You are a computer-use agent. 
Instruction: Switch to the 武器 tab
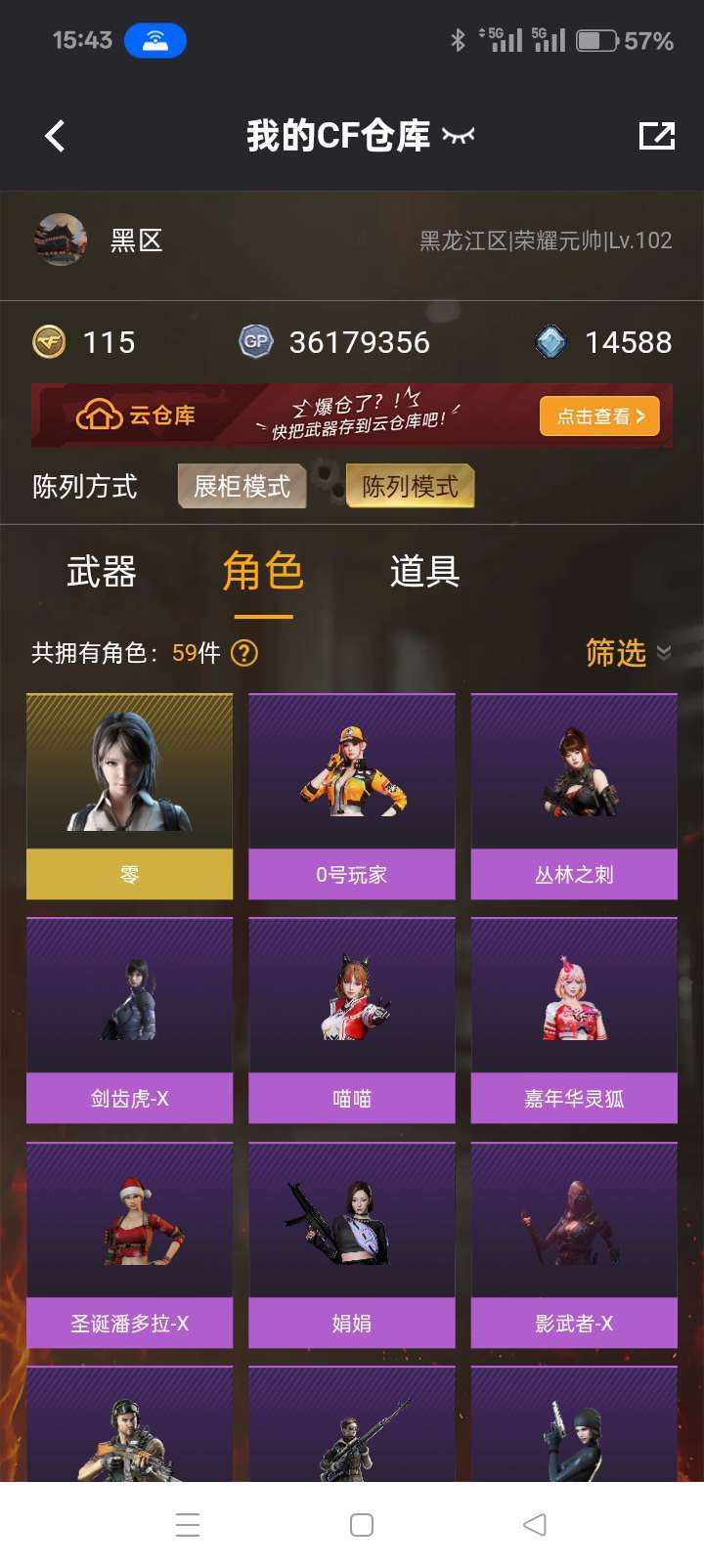click(x=102, y=572)
